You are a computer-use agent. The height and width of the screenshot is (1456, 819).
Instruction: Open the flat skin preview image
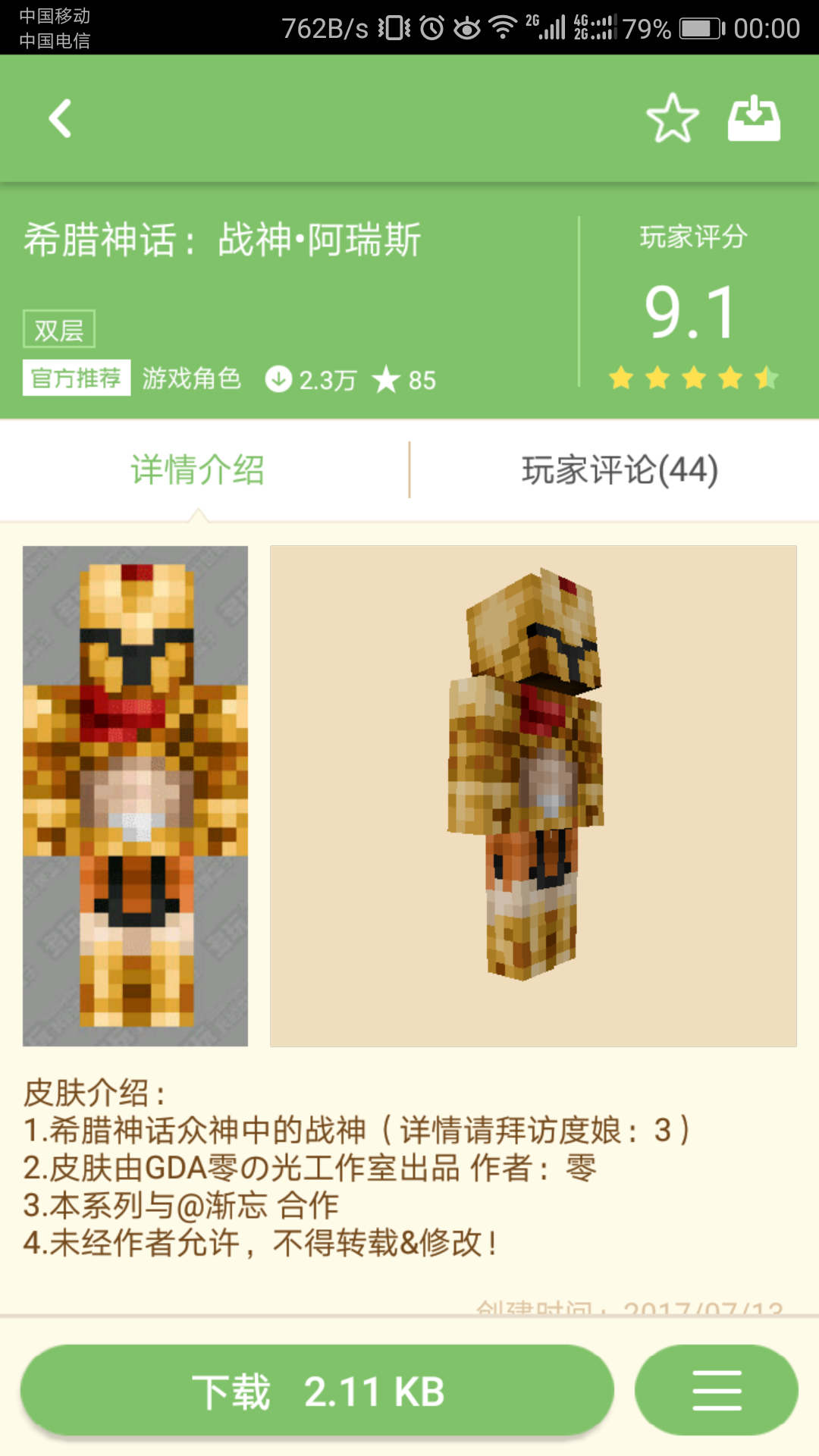(x=135, y=795)
